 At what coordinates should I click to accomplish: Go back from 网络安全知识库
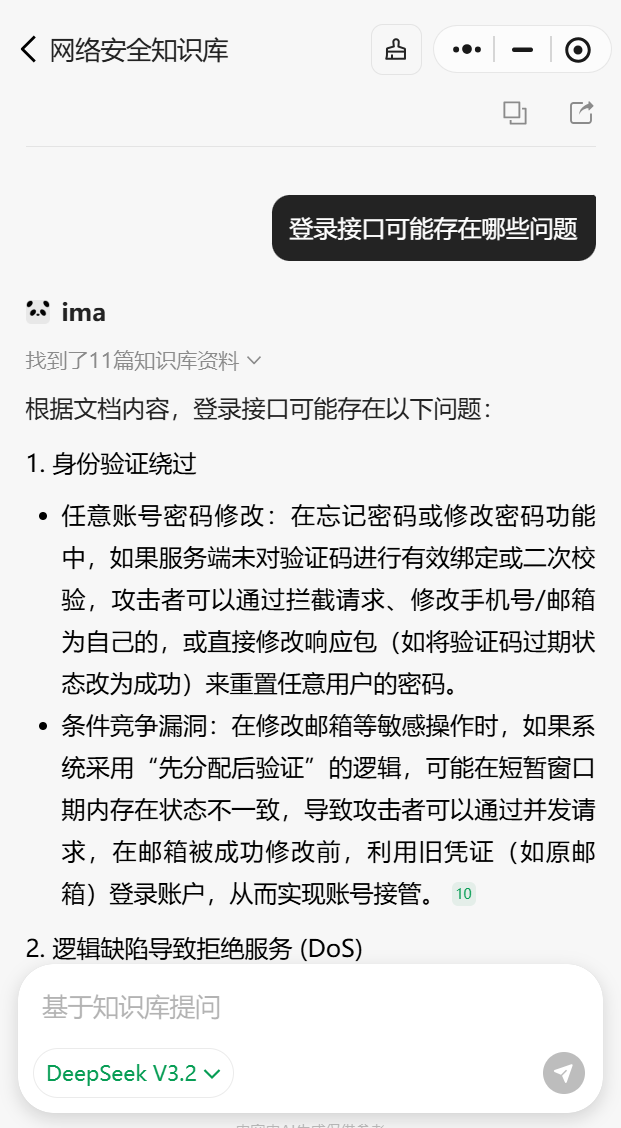(28, 50)
